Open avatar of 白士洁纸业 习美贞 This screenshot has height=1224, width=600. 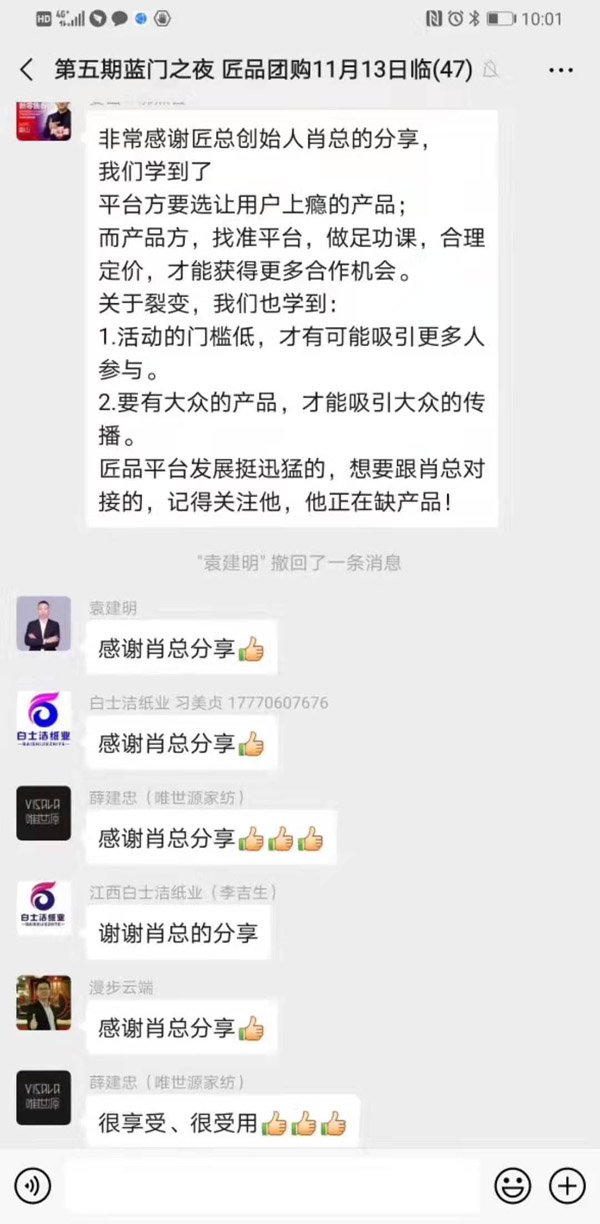coord(44,718)
